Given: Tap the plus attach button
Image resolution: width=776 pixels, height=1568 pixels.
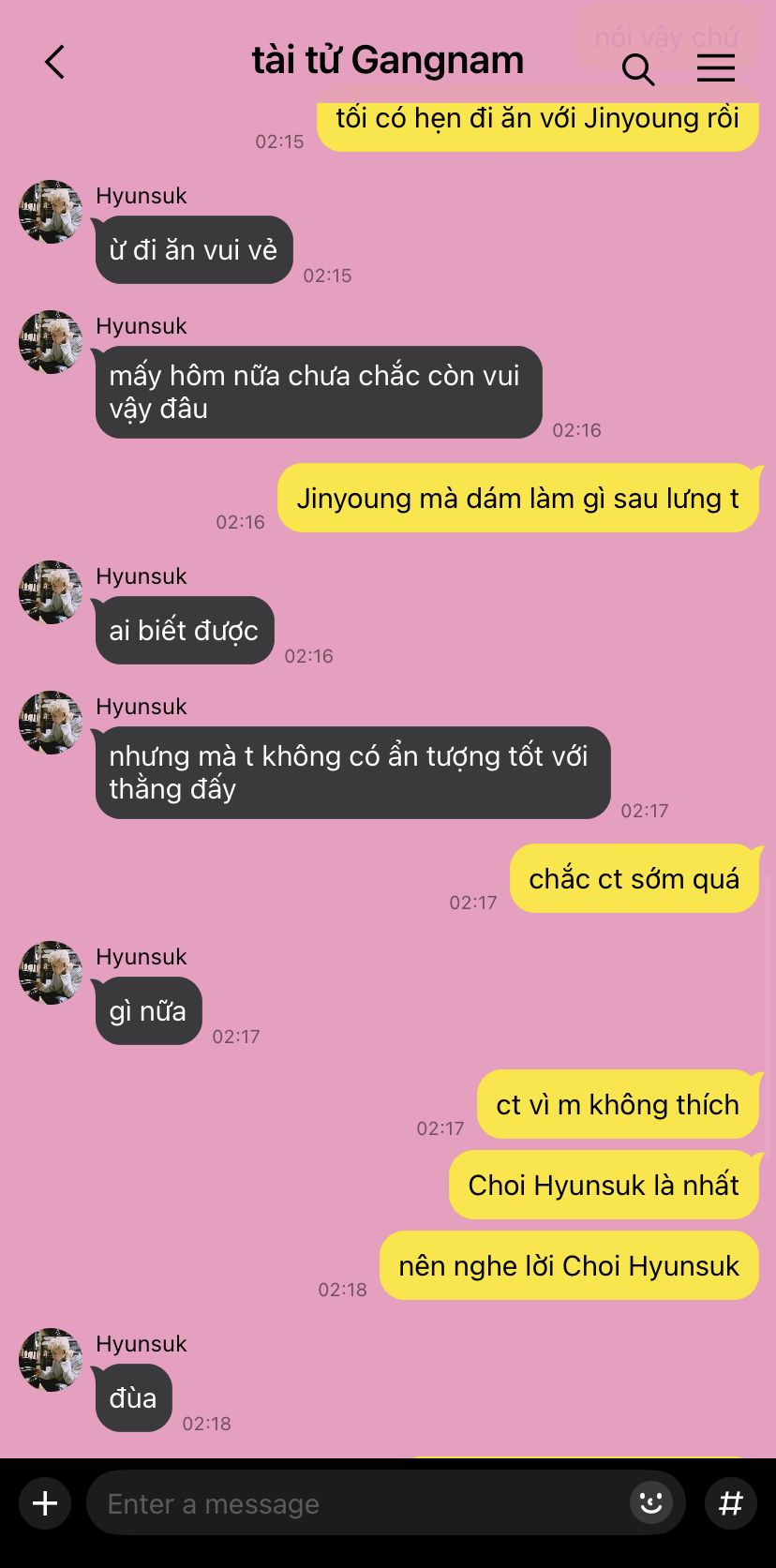Looking at the screenshot, I should 45,1503.
